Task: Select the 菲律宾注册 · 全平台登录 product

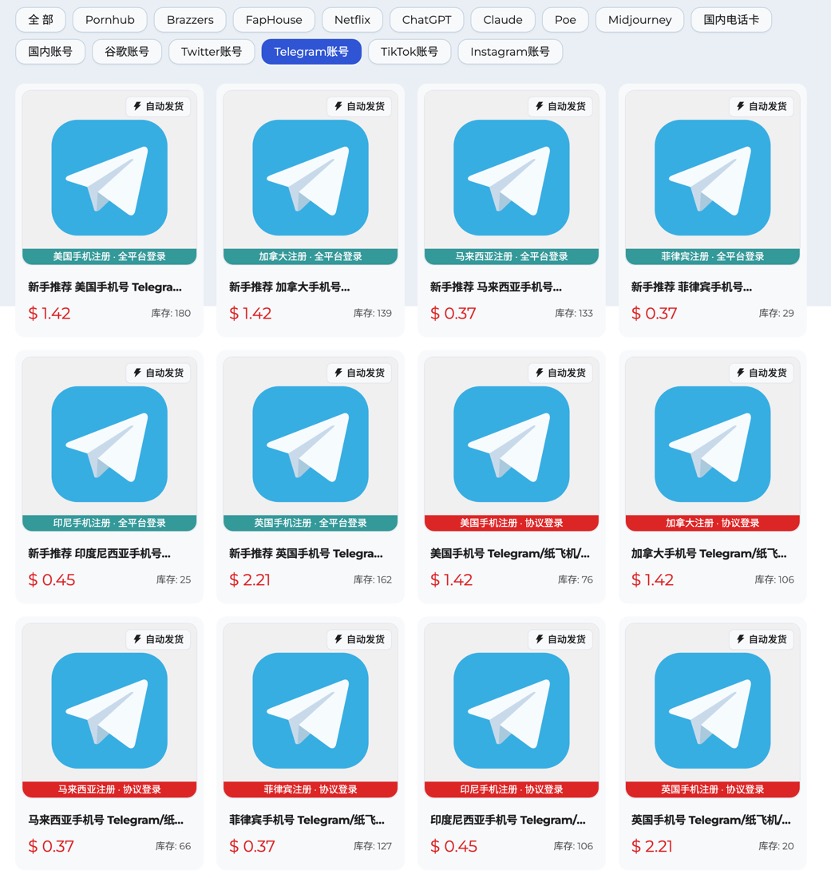Action: coord(712,210)
